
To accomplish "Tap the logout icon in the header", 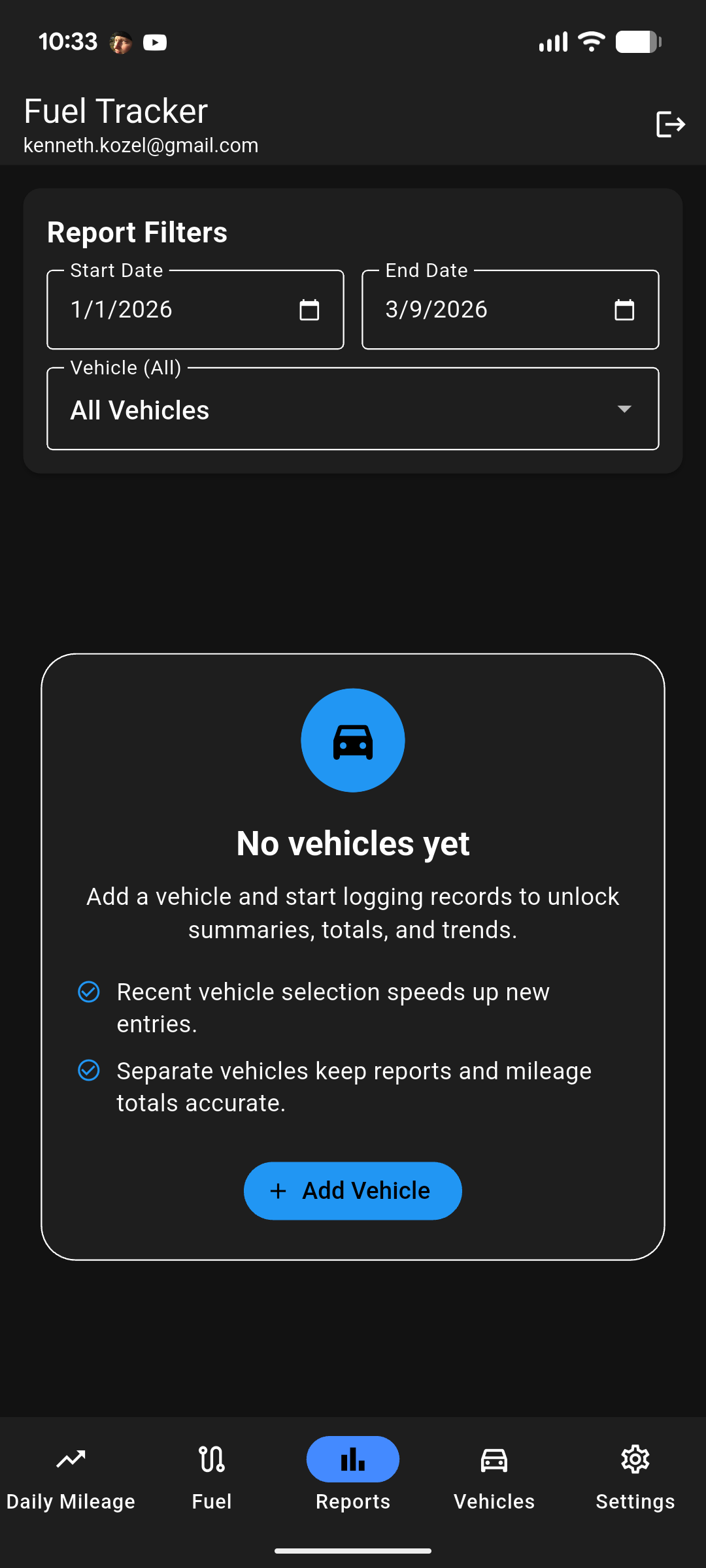I will [x=670, y=124].
